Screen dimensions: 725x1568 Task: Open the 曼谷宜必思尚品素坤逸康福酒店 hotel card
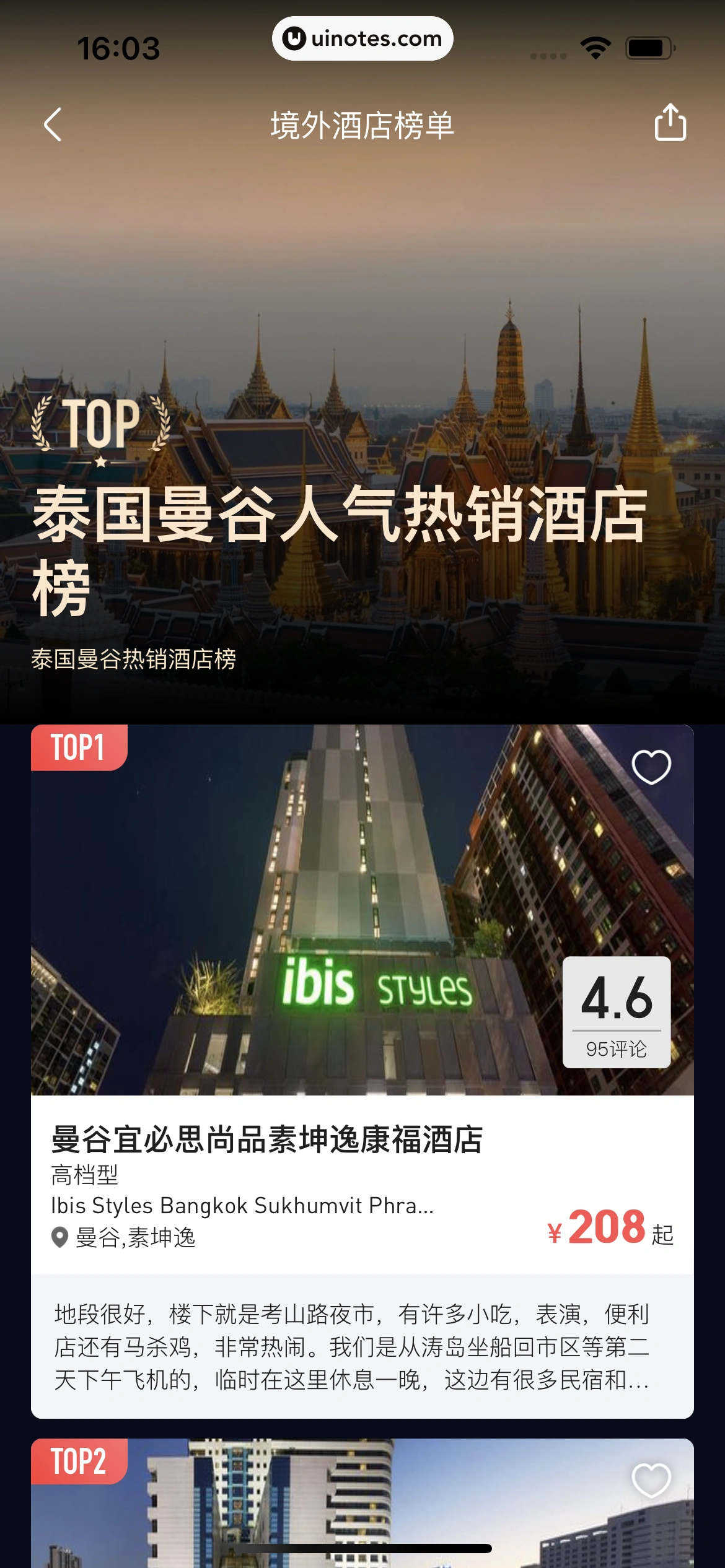tap(268, 1139)
